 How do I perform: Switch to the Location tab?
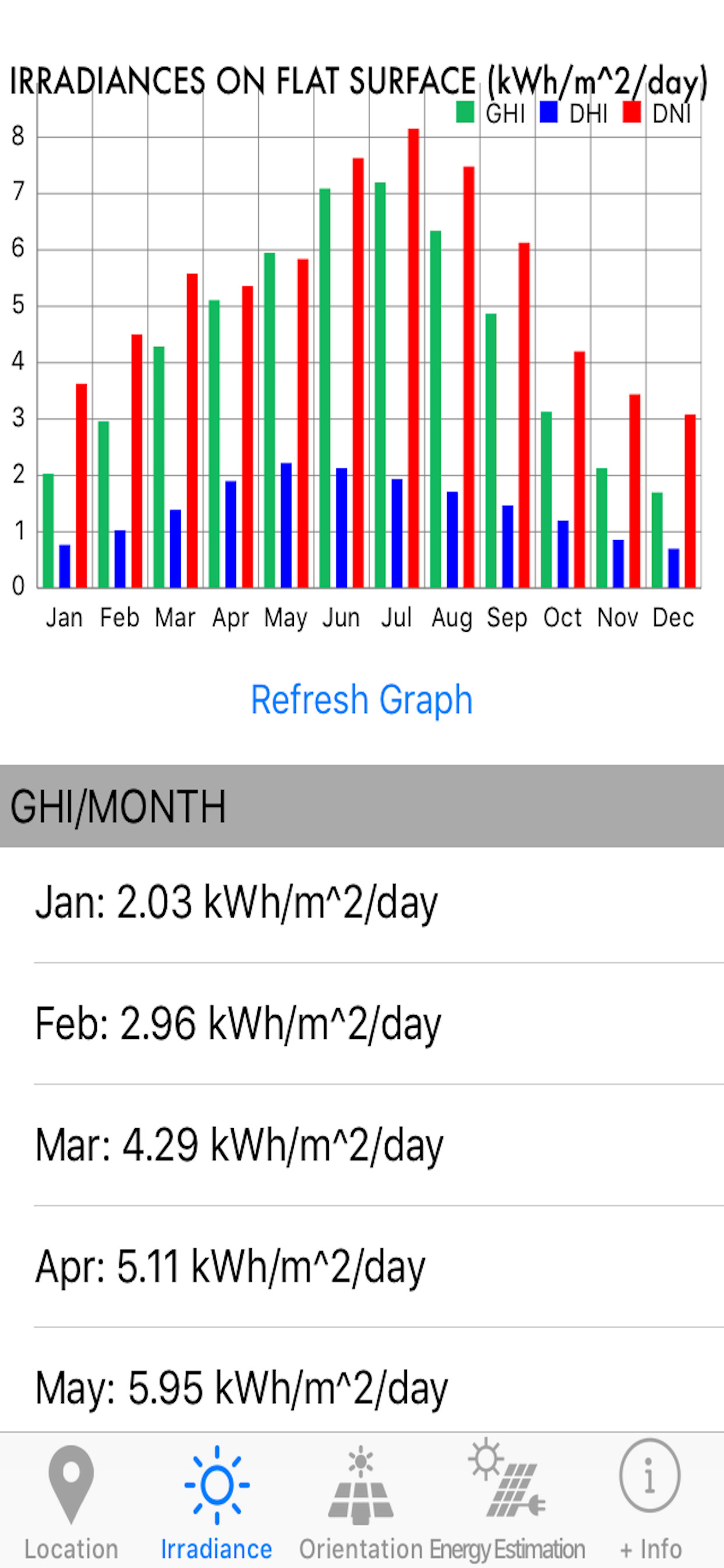pos(71,1501)
